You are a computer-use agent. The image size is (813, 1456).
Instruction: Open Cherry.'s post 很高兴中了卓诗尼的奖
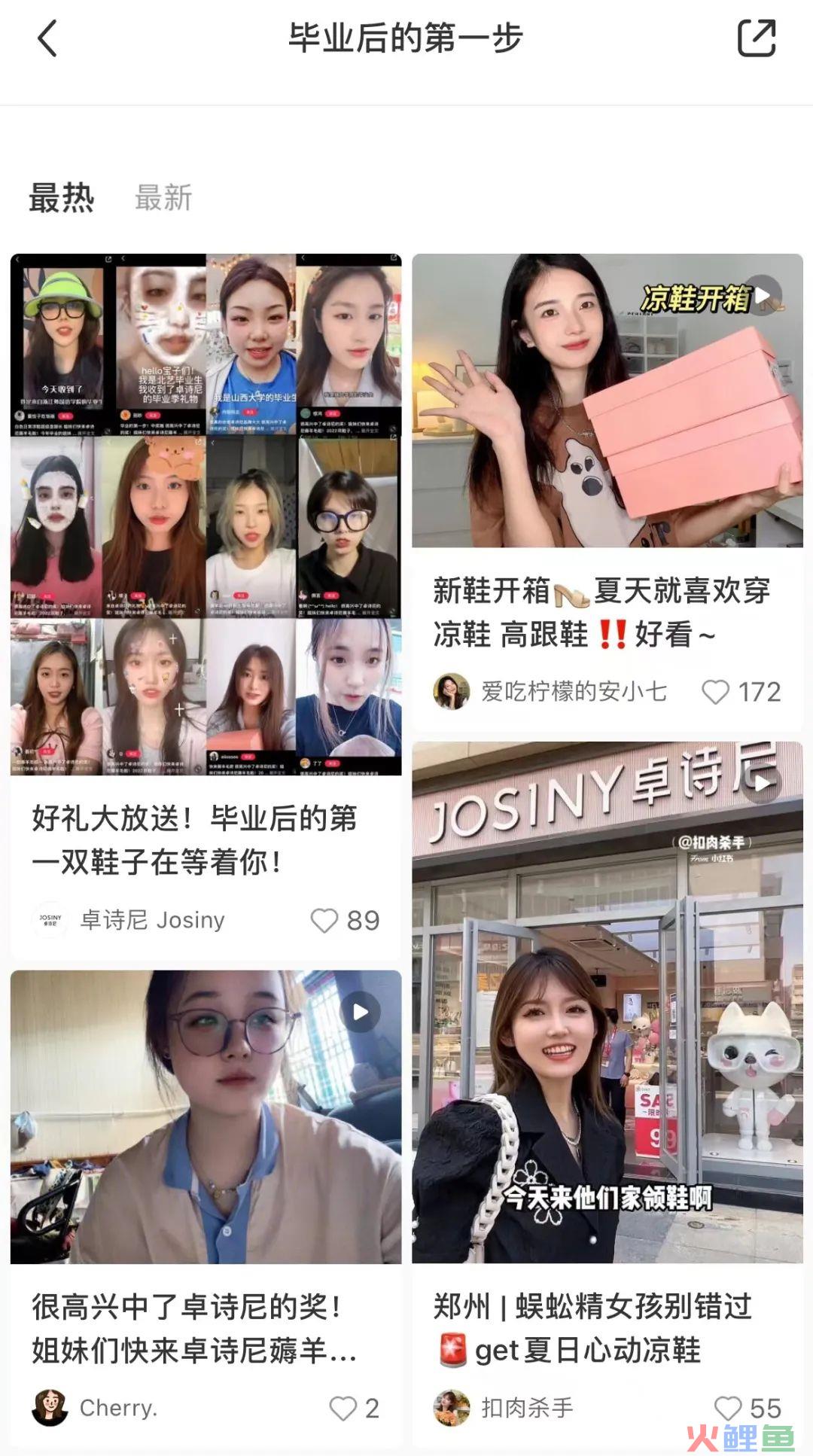click(x=206, y=1117)
